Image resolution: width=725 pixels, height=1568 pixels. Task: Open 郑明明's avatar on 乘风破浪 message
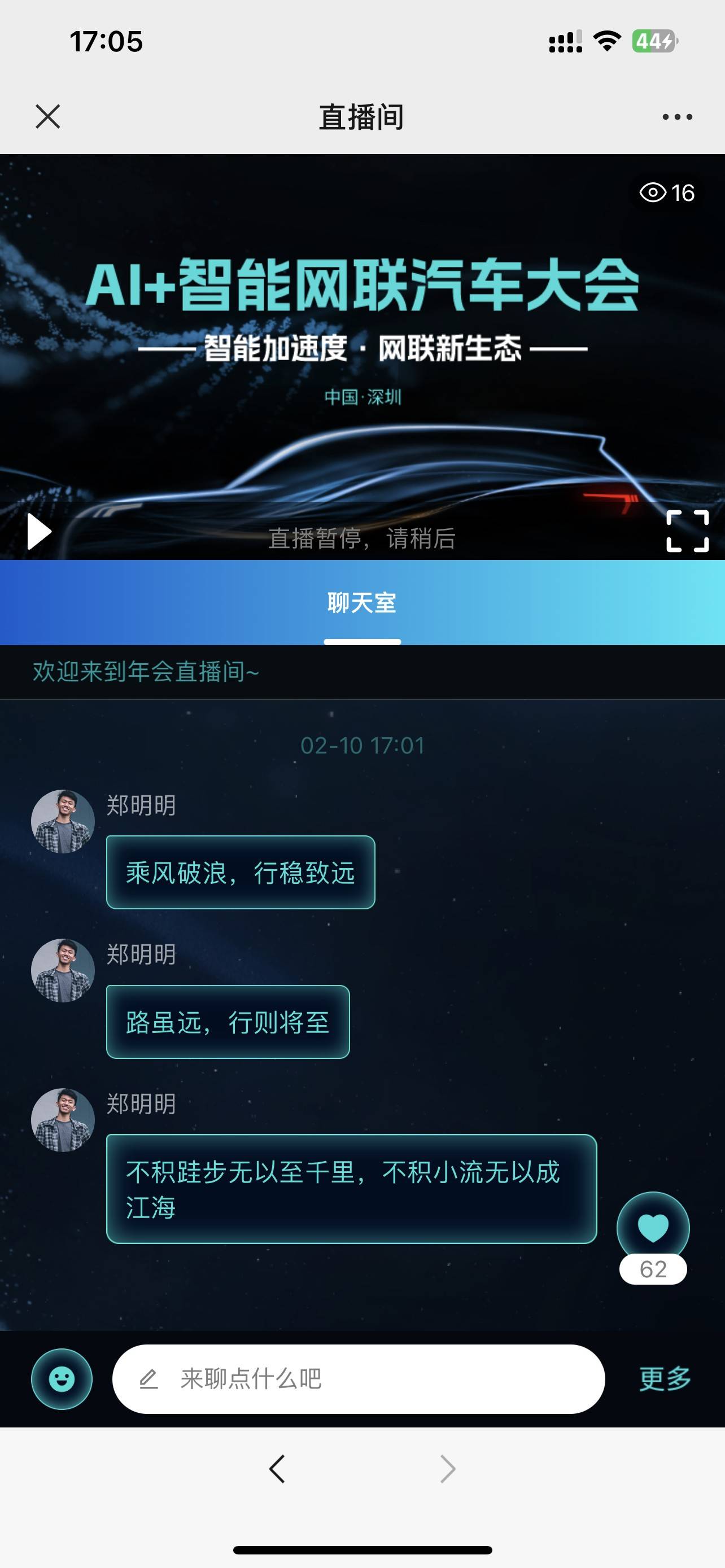pyautogui.click(x=63, y=821)
